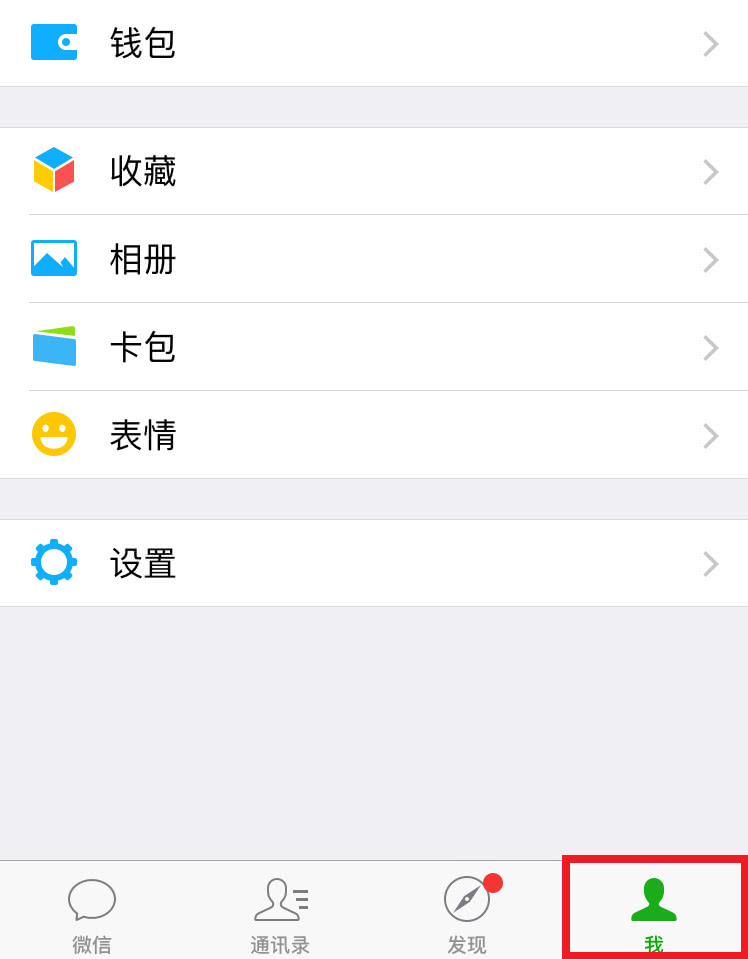Expand the Wallet row chevron

(x=710, y=43)
